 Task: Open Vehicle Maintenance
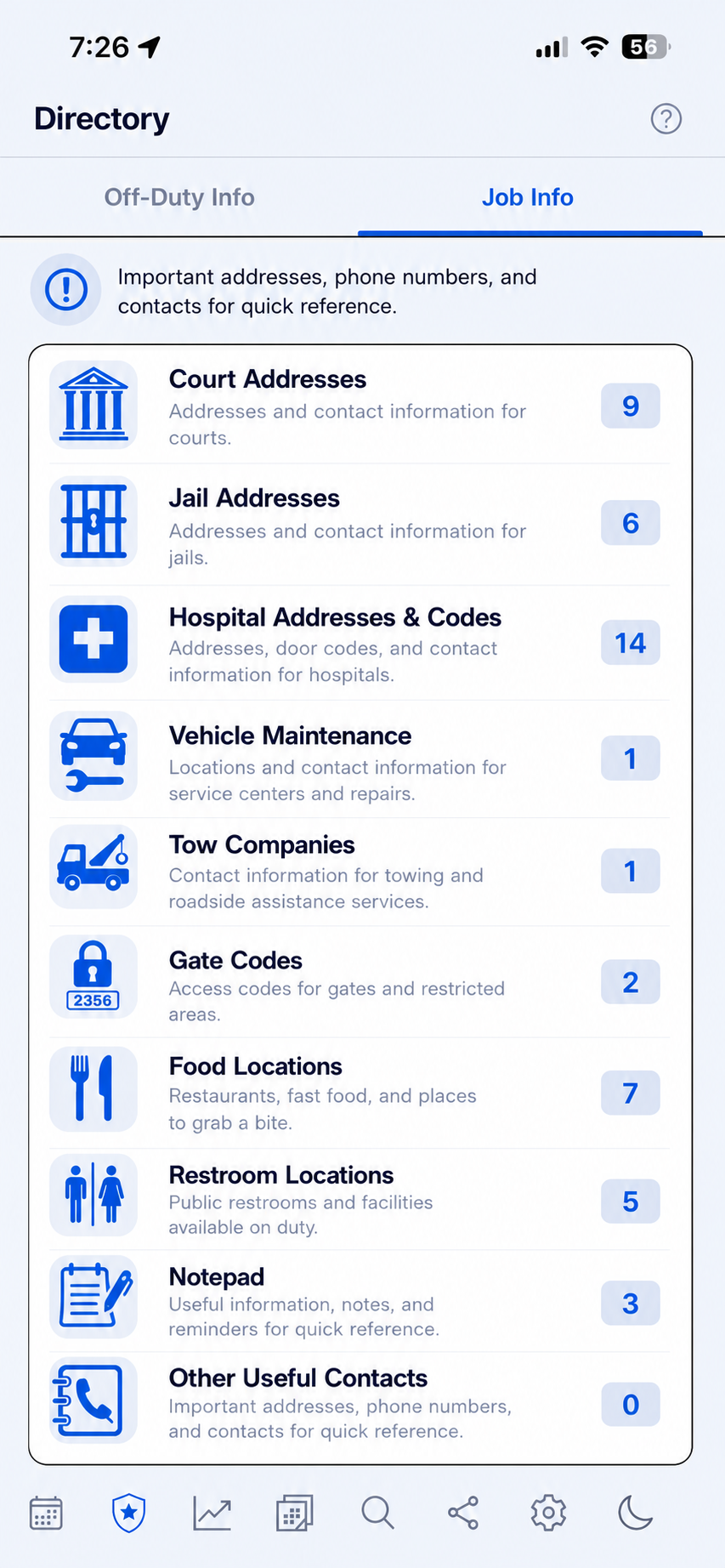[360, 759]
